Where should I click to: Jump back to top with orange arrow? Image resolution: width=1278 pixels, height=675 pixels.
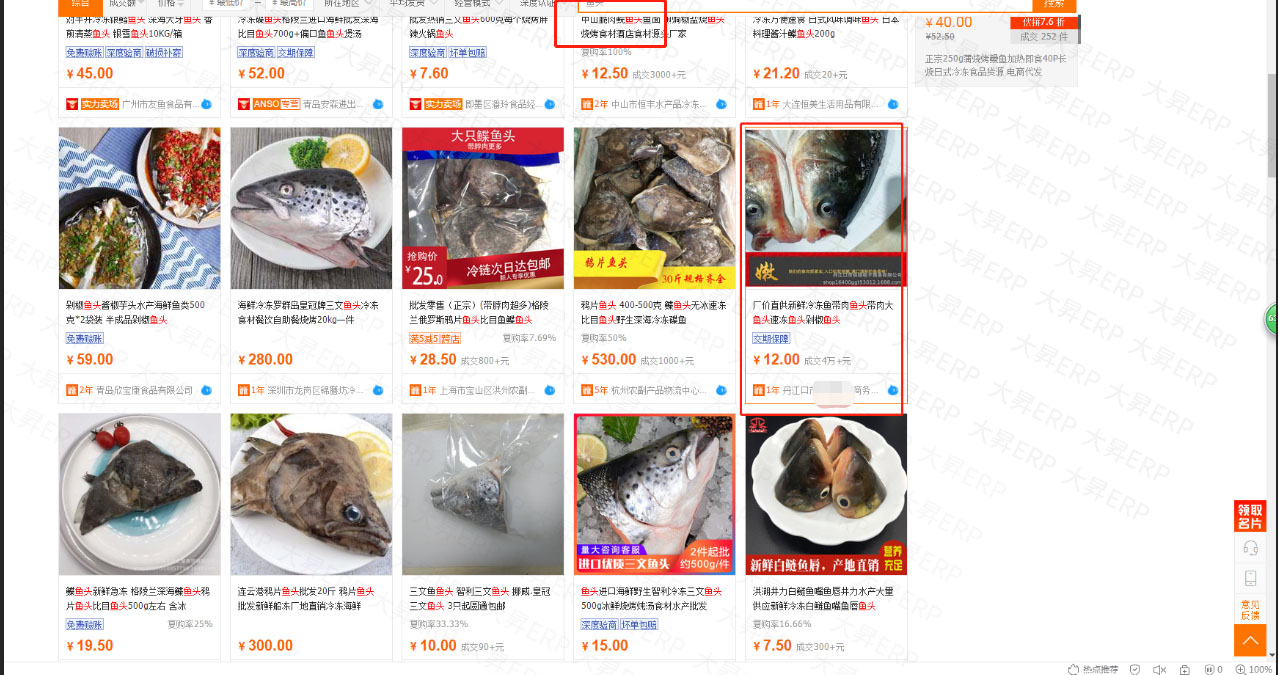(1249, 640)
